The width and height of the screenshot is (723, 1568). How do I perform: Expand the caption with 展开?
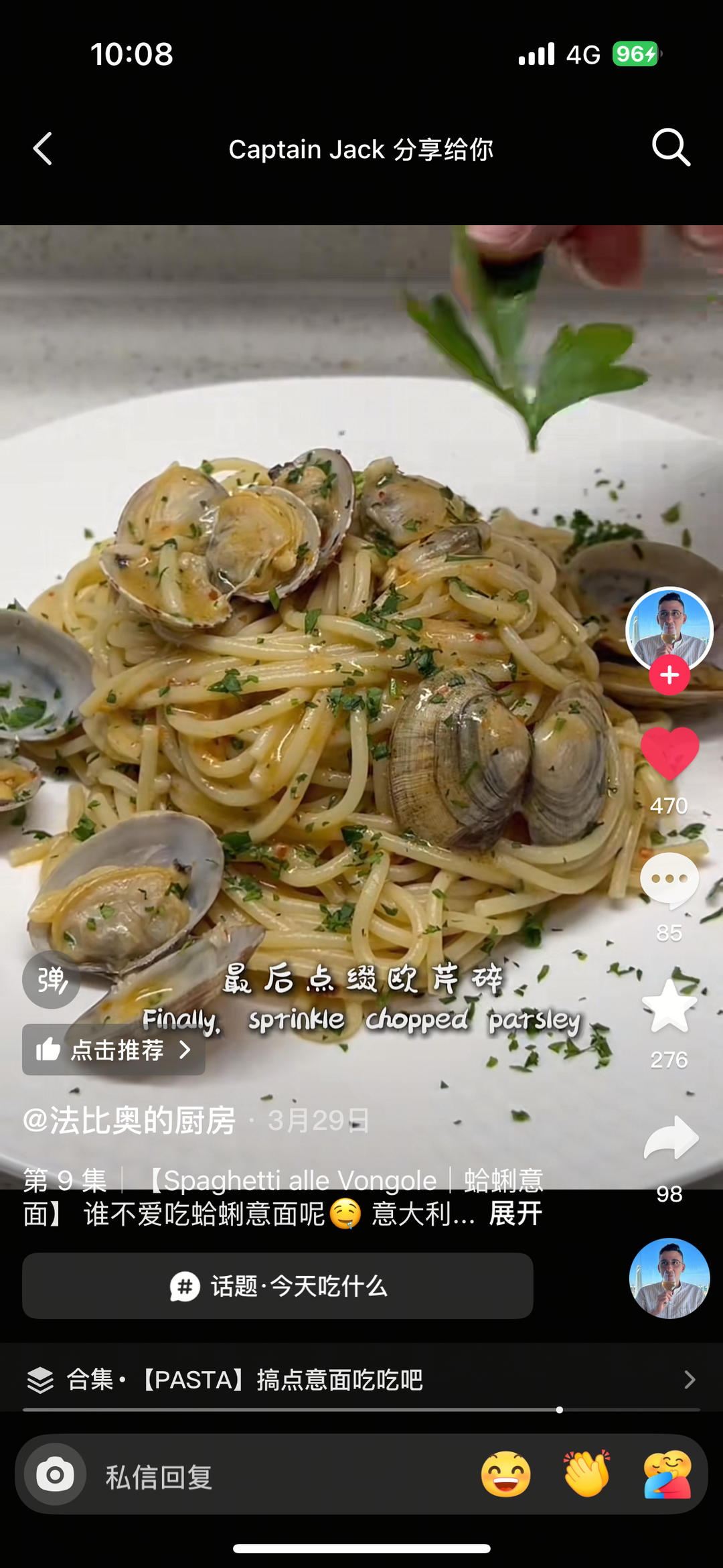click(515, 1214)
